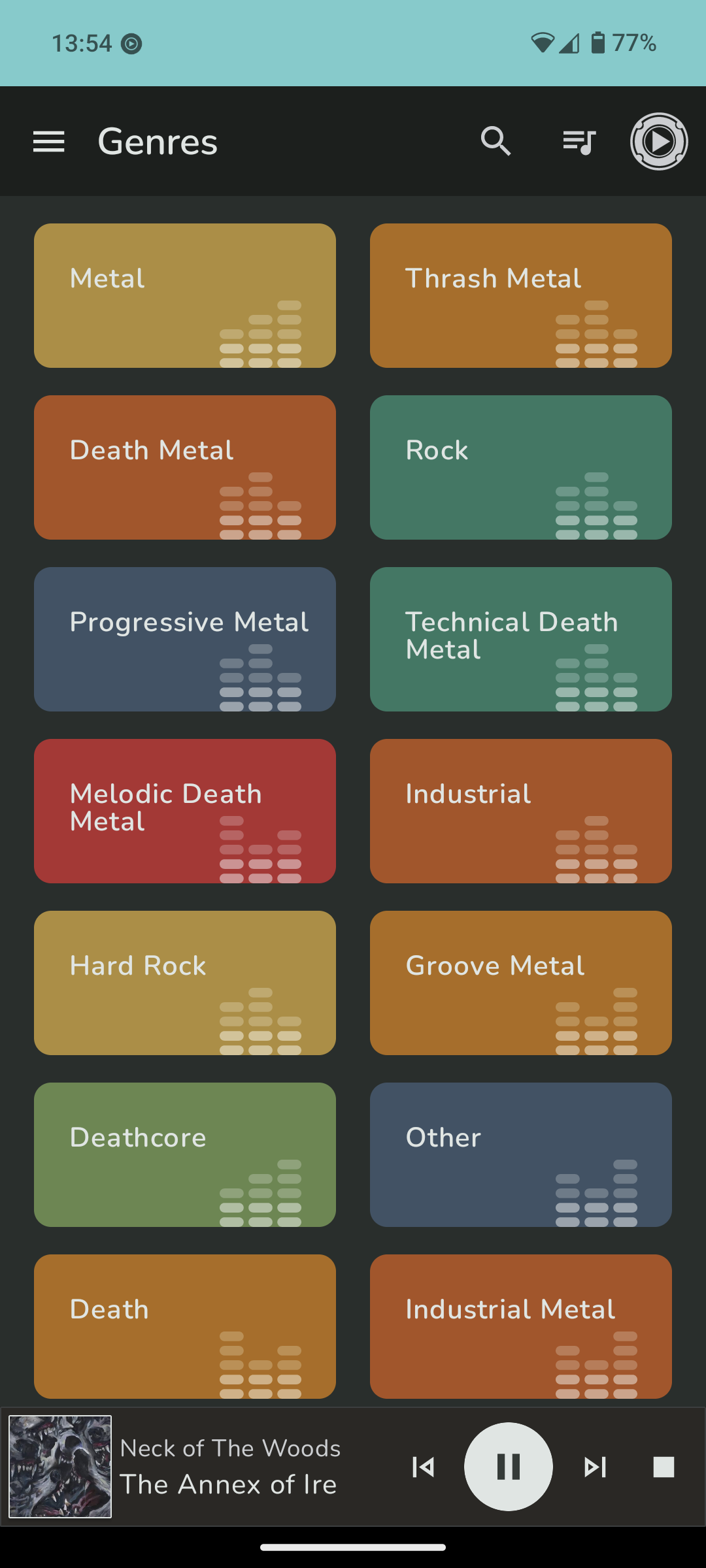
Task: Open Technical Death Metal genre
Action: pyautogui.click(x=521, y=639)
